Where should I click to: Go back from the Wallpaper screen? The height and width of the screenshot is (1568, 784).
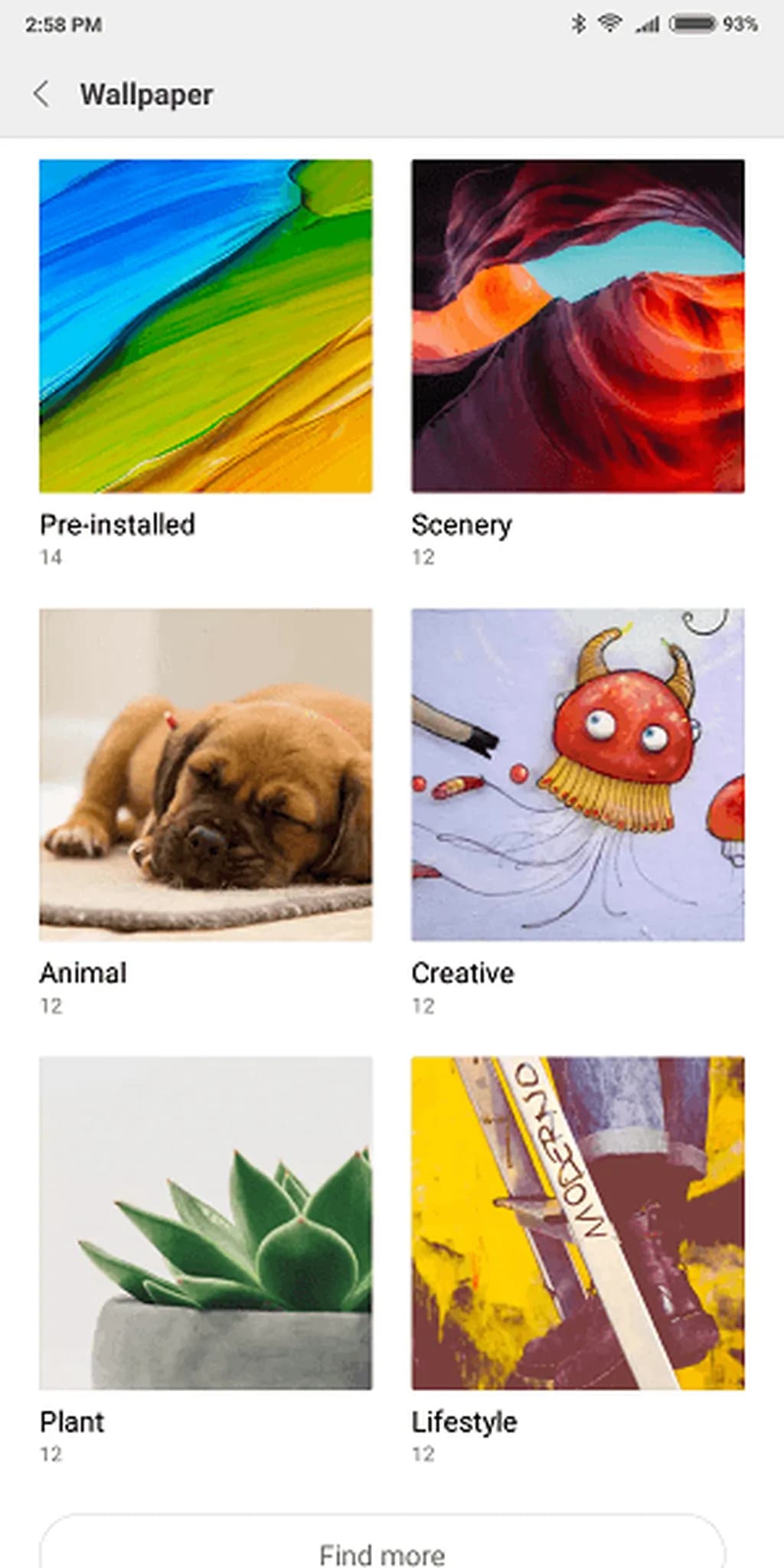pyautogui.click(x=41, y=94)
